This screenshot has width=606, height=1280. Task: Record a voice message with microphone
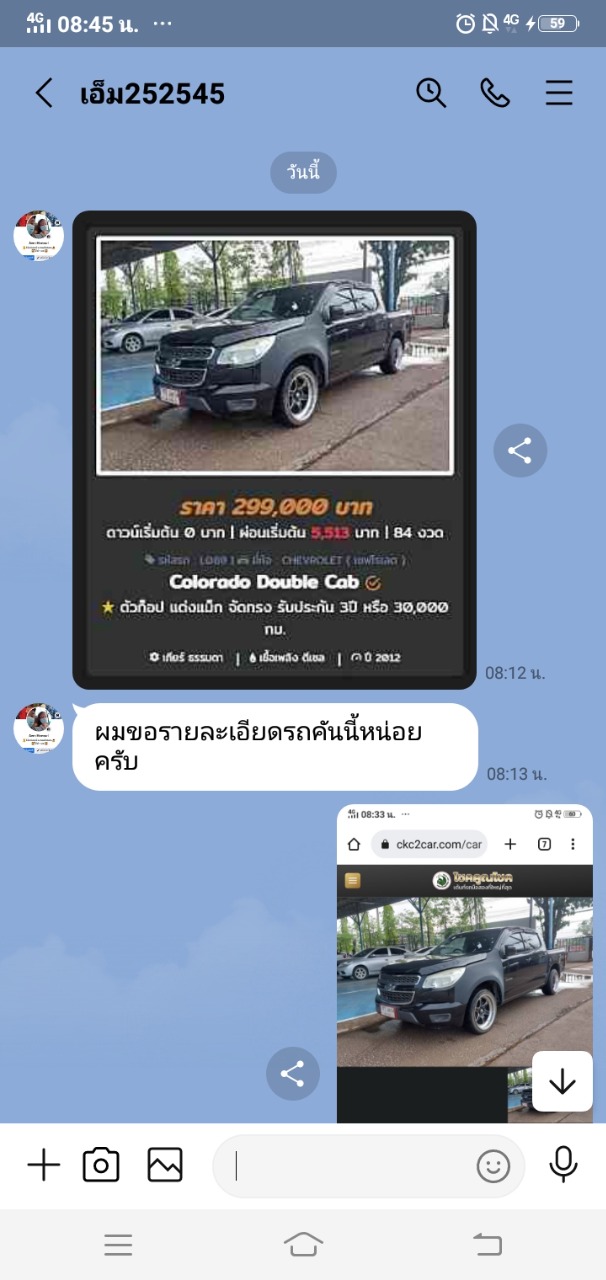[x=563, y=1164]
